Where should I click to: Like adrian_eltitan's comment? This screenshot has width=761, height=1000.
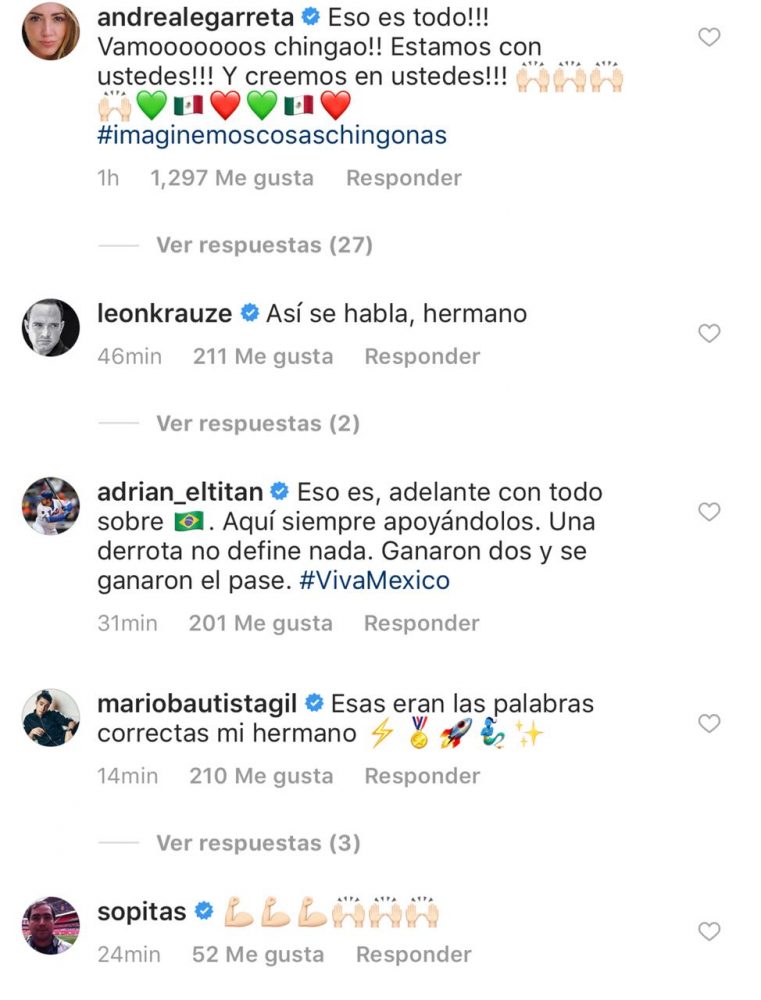pos(708,512)
